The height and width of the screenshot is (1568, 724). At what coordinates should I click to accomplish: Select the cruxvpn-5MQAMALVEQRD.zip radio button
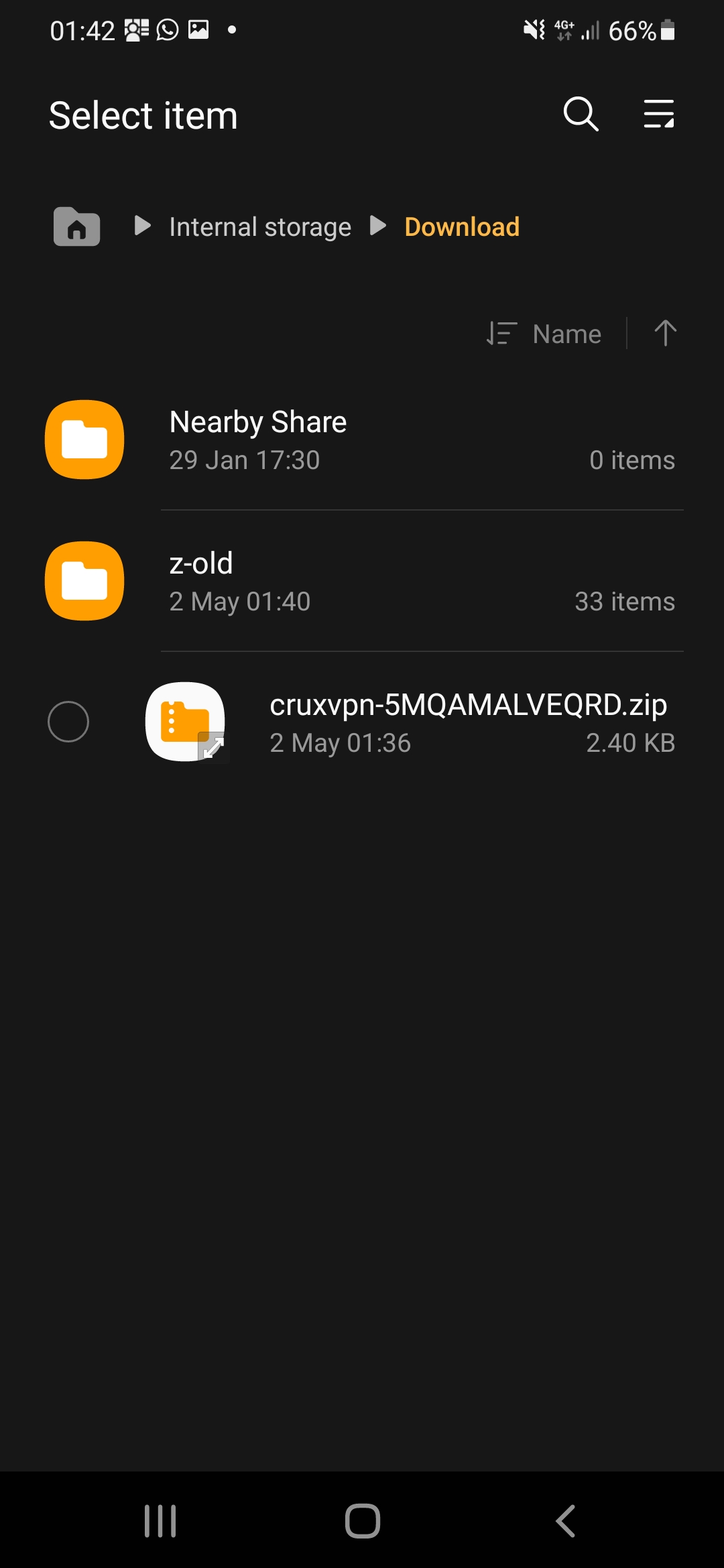coord(68,722)
